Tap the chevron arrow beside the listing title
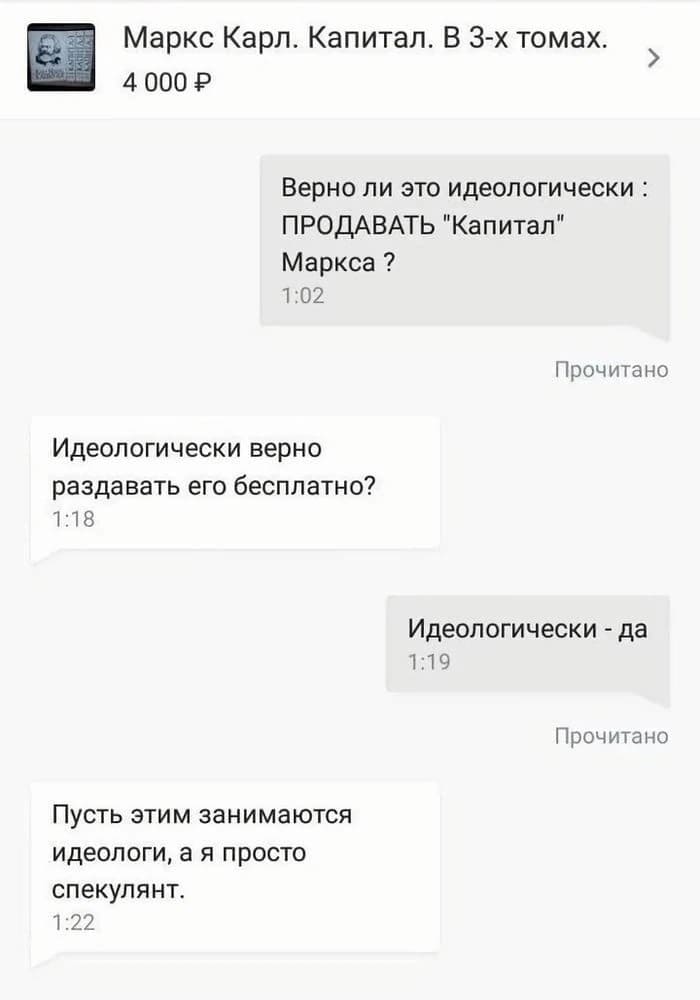 tap(654, 57)
